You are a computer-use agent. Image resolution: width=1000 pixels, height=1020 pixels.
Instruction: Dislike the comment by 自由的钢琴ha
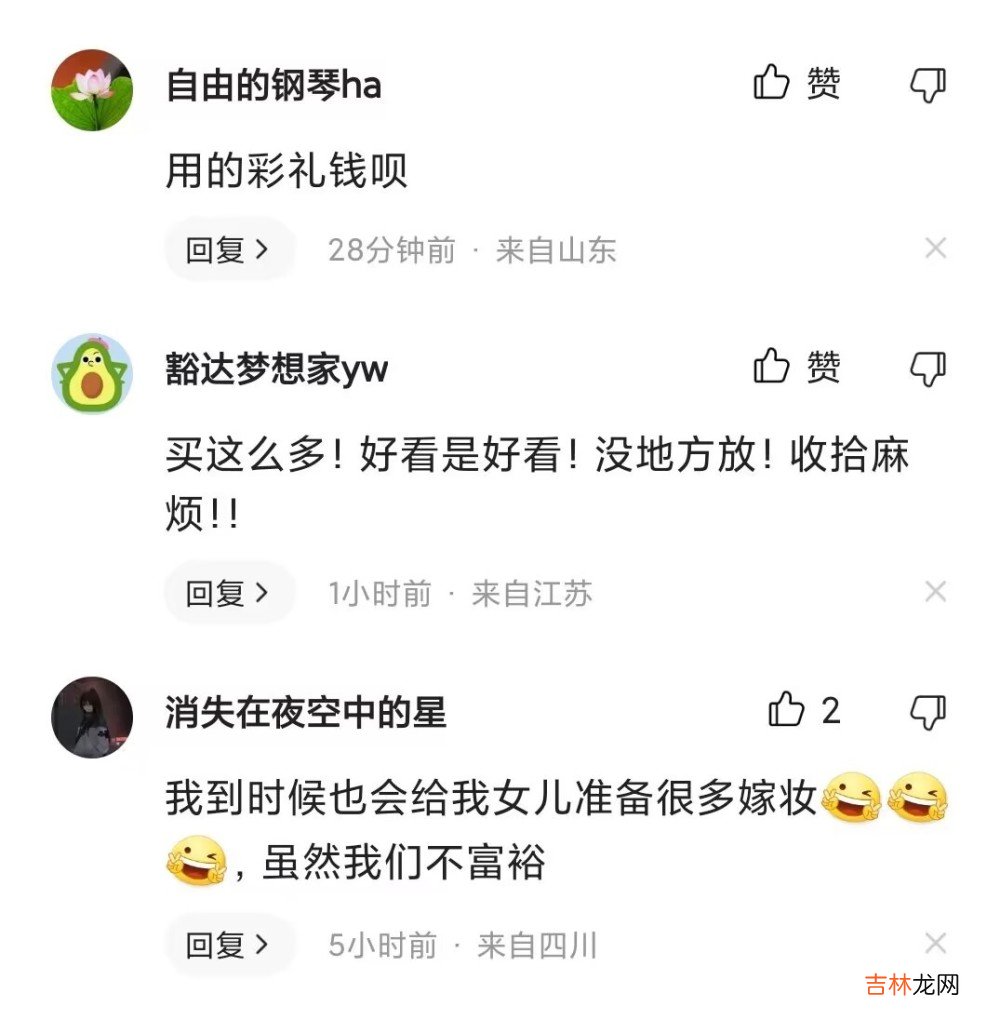(x=927, y=86)
